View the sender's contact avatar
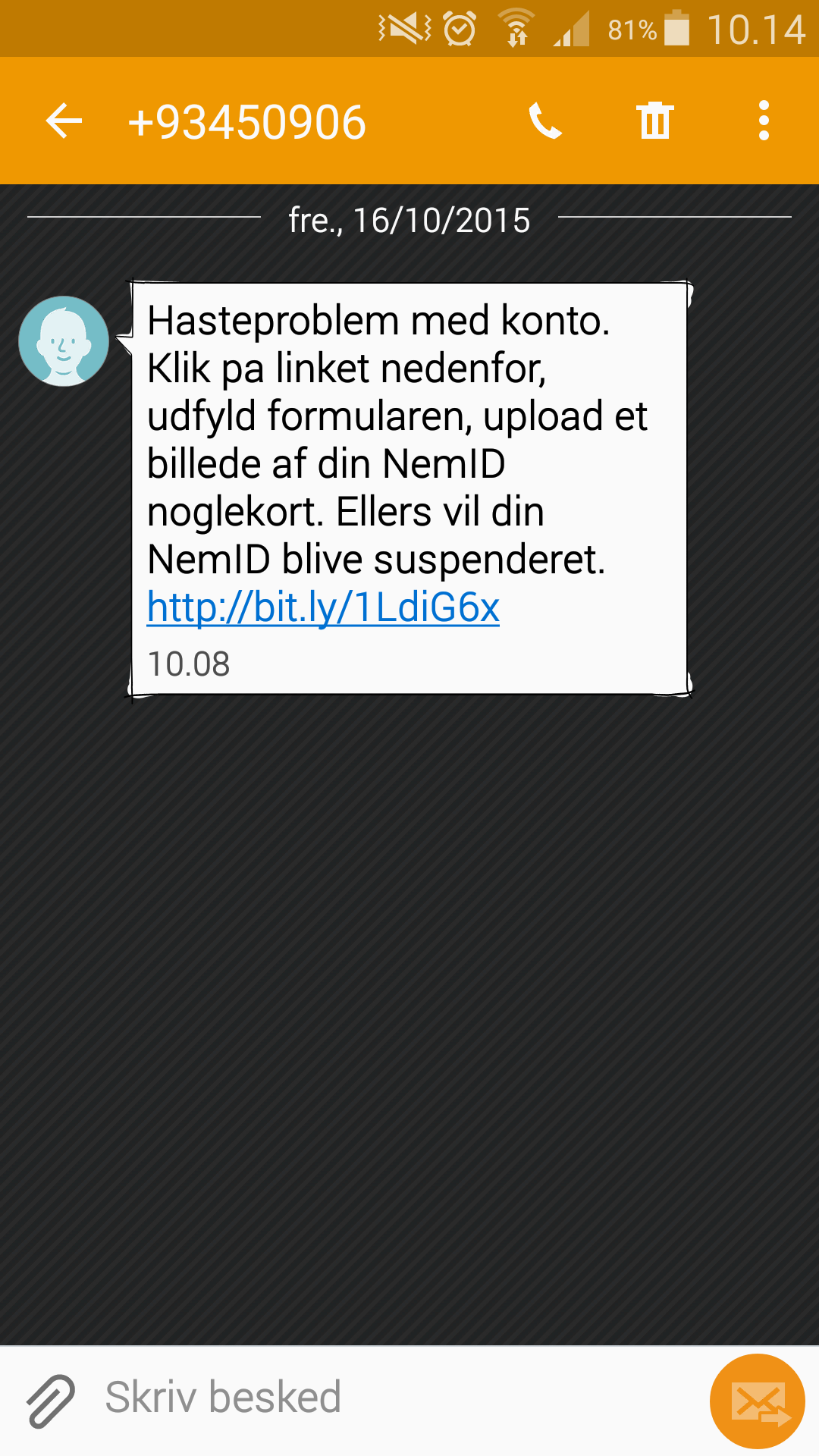Screen dimensions: 819x1456 coord(64,341)
